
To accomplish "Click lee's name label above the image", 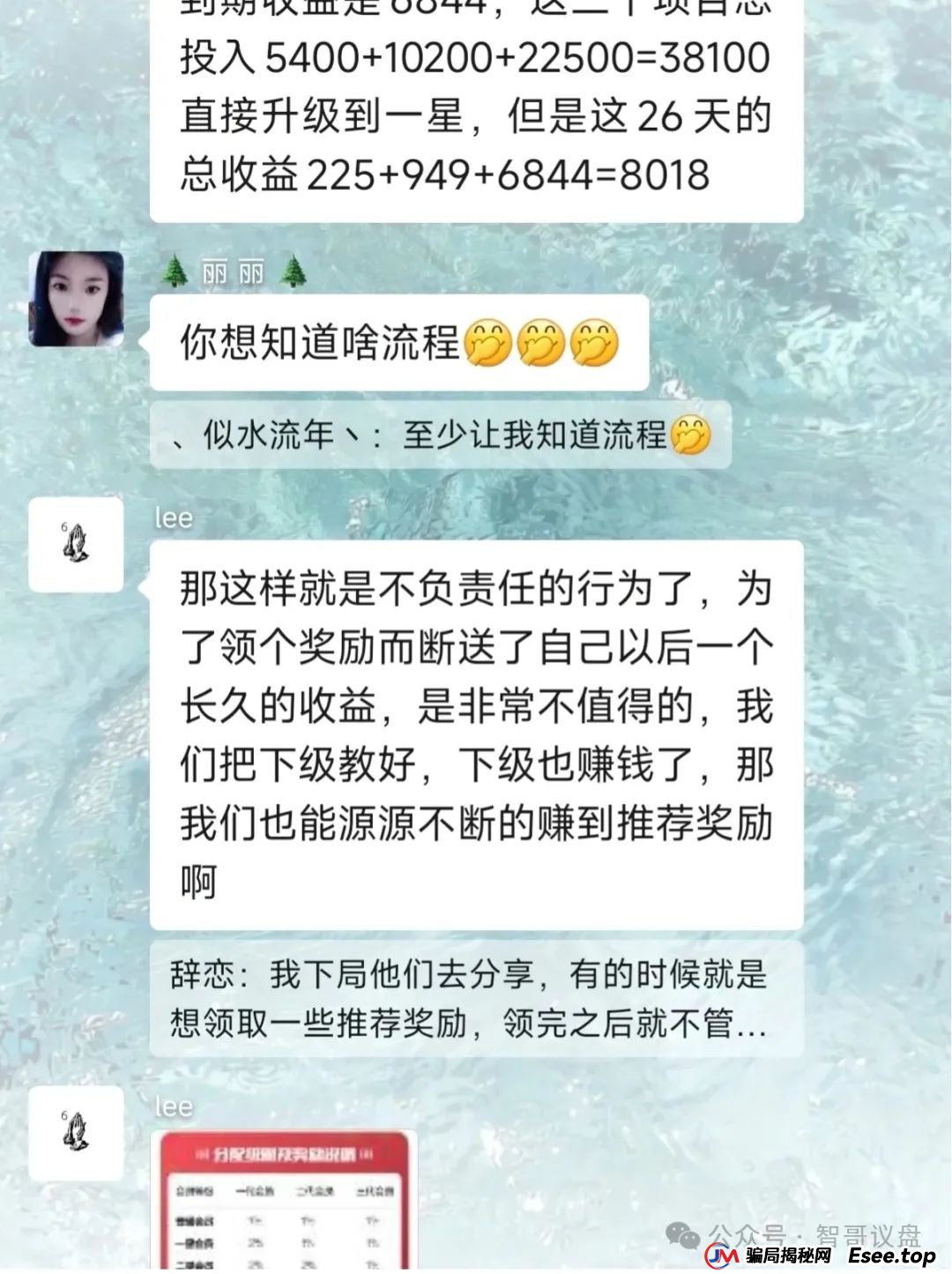I will [x=175, y=1107].
